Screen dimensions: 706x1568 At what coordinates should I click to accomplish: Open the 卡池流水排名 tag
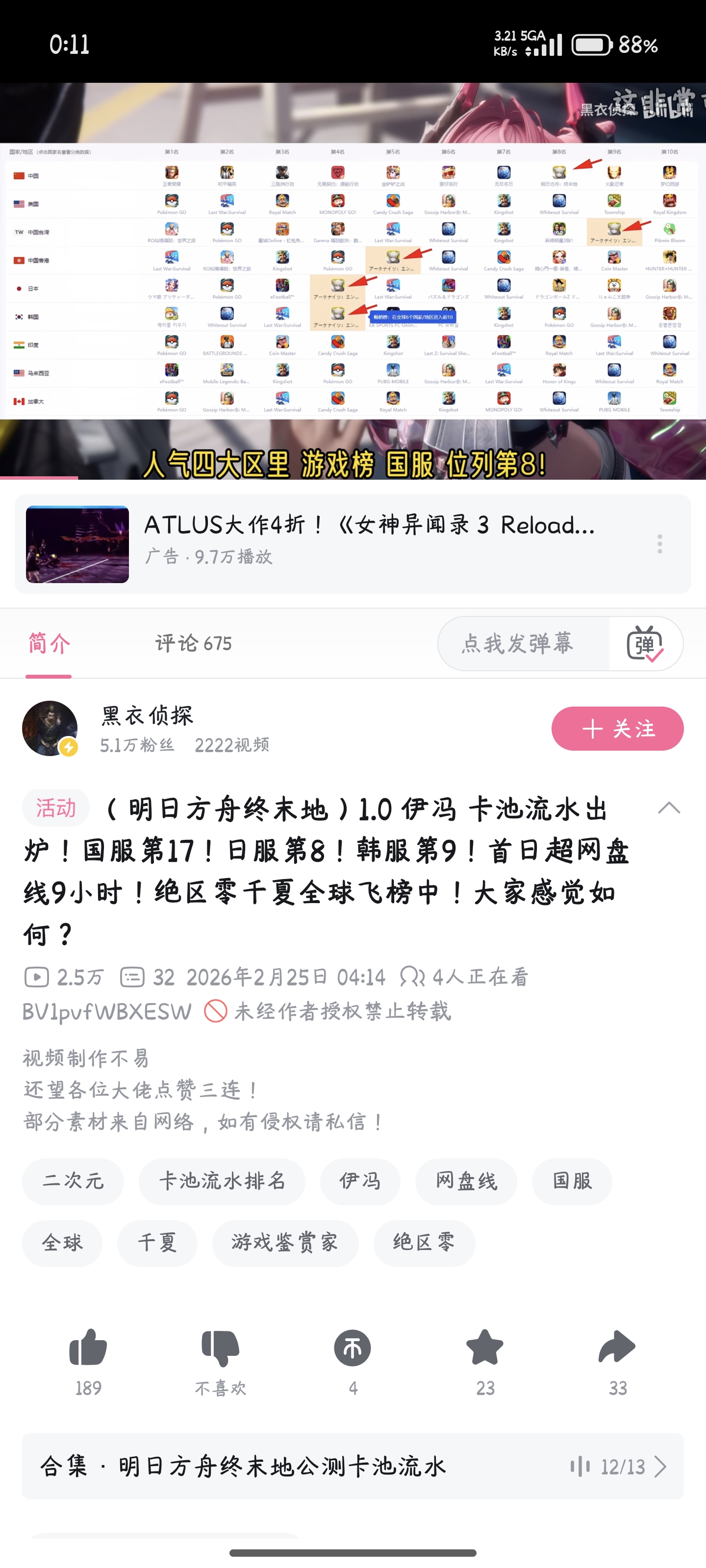coord(222,1181)
